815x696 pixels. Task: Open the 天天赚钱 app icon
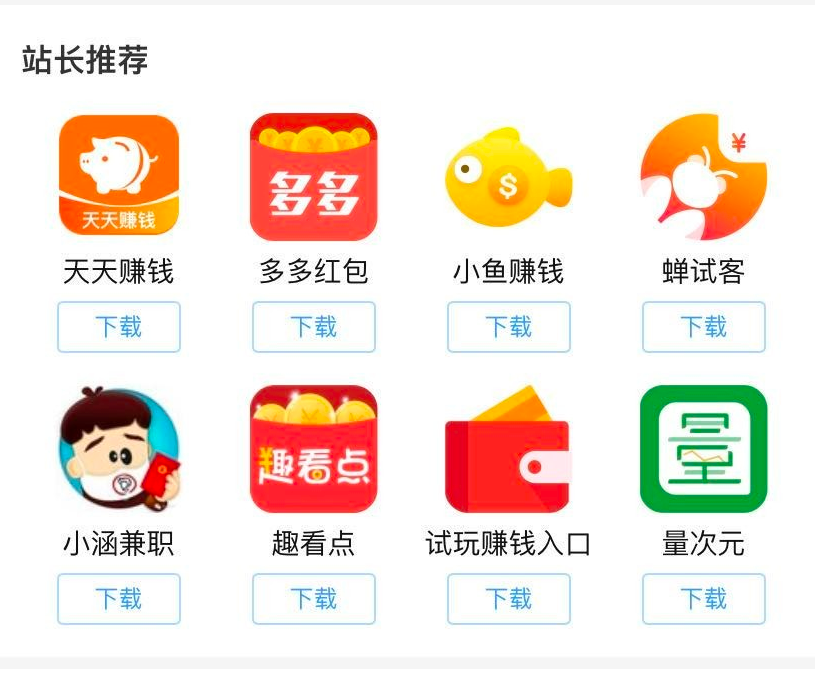(118, 176)
